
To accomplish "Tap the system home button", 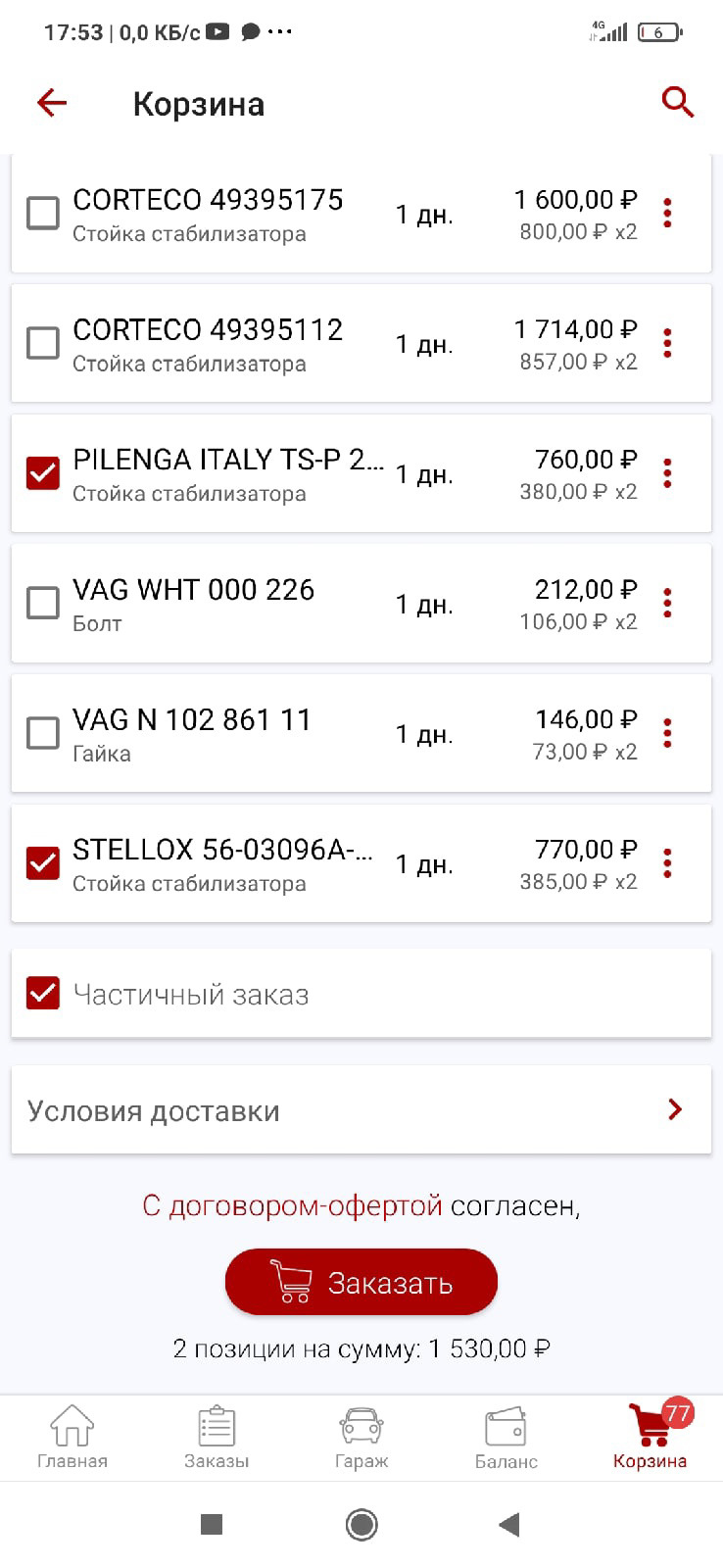I will coord(361,1525).
